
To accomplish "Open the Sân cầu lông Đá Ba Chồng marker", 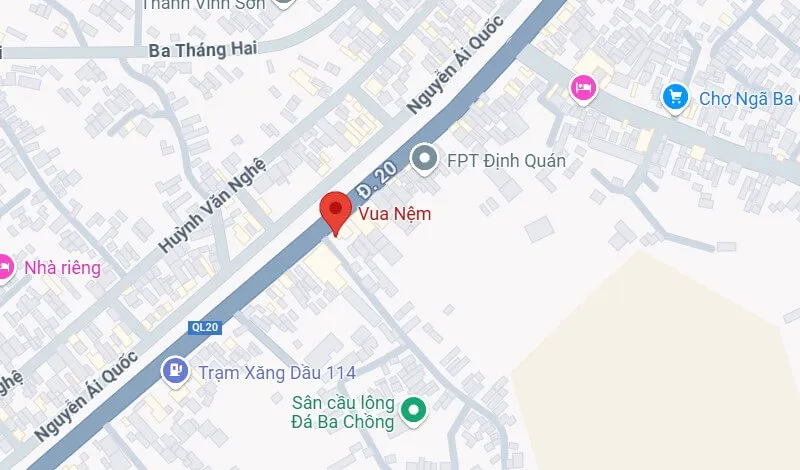I will pyautogui.click(x=413, y=409).
